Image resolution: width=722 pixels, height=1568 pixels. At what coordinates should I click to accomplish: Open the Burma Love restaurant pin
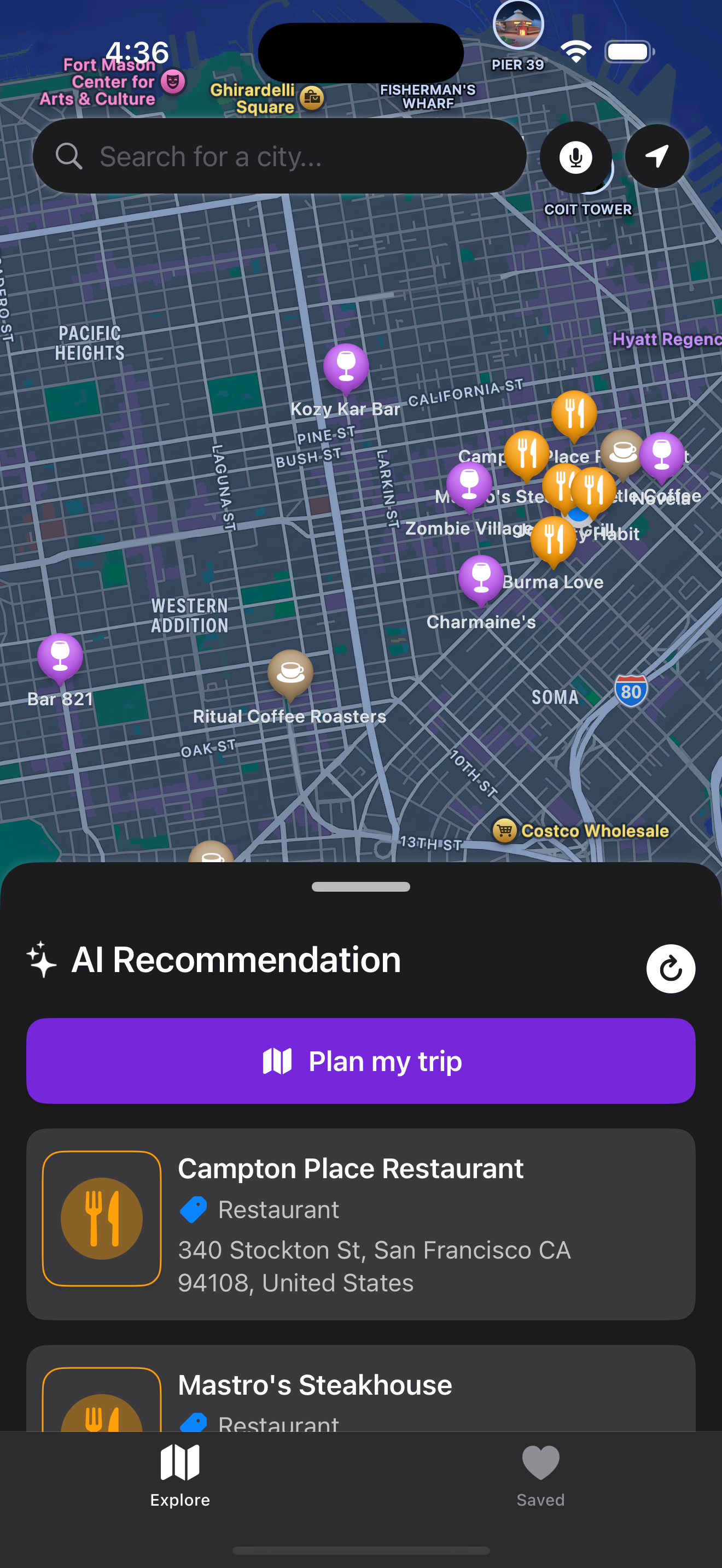(553, 539)
